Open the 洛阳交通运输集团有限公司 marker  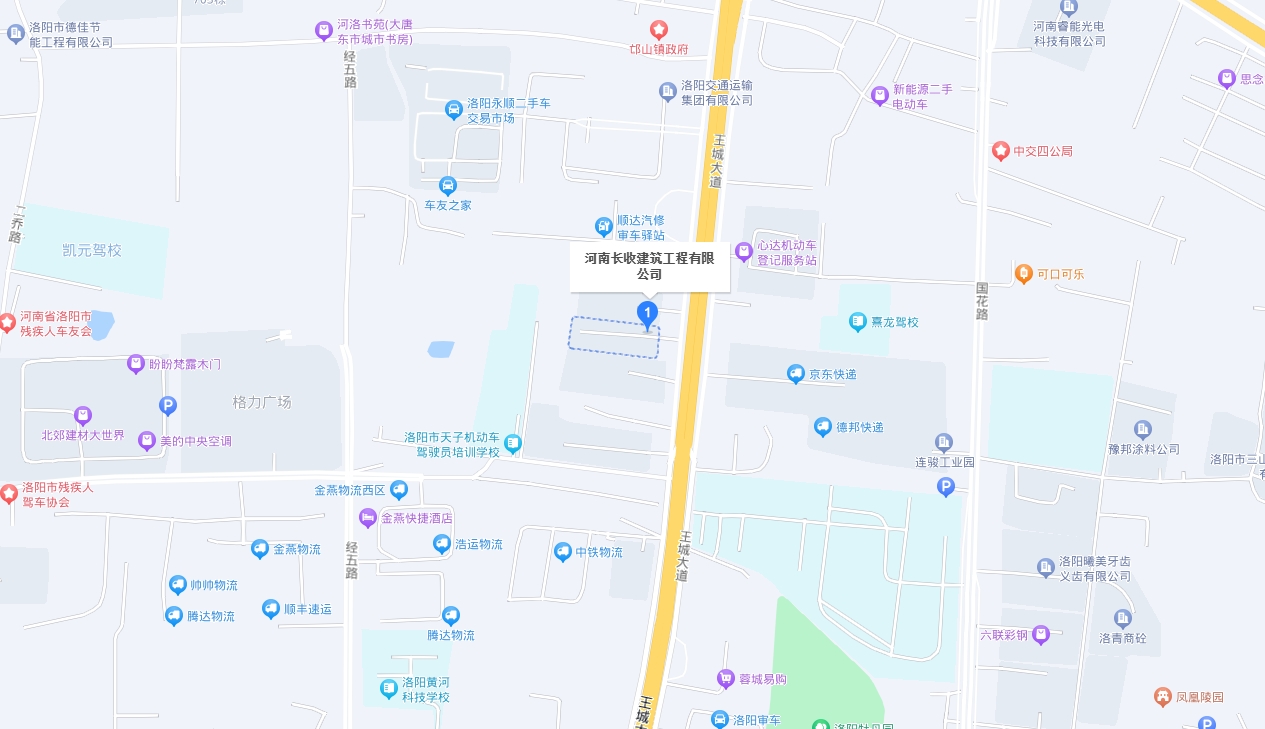pos(668,92)
